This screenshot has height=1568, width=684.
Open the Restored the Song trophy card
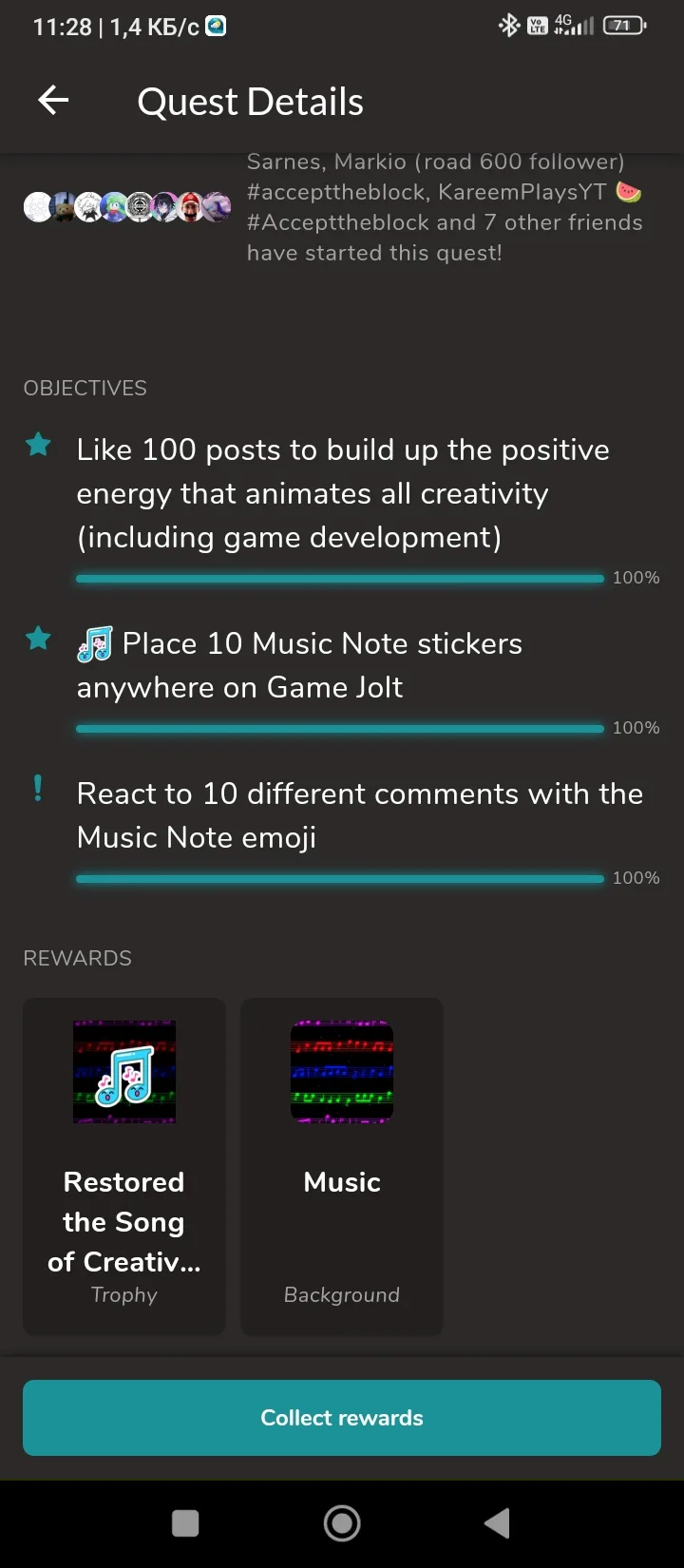click(124, 1166)
